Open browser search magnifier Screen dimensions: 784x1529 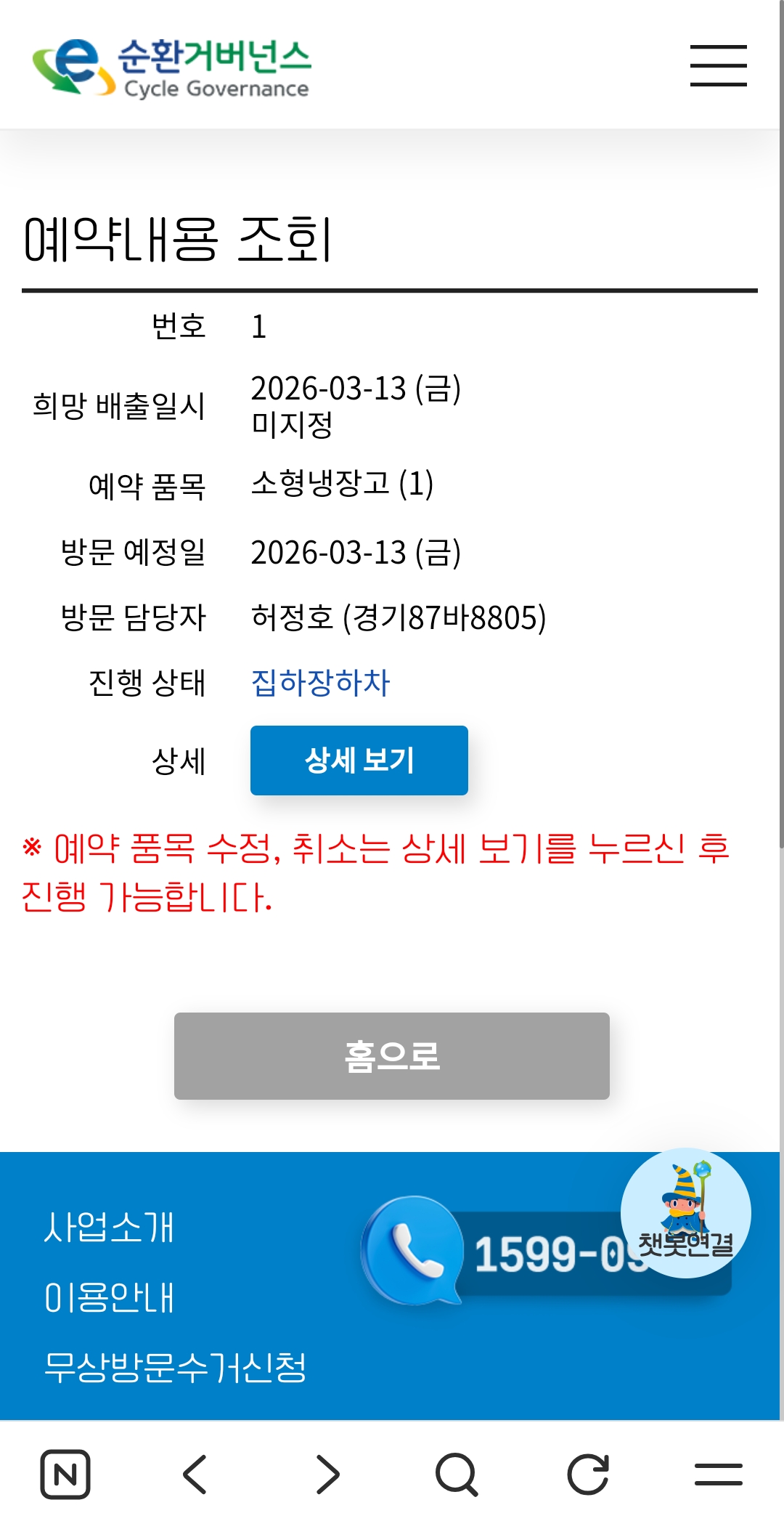click(457, 1474)
